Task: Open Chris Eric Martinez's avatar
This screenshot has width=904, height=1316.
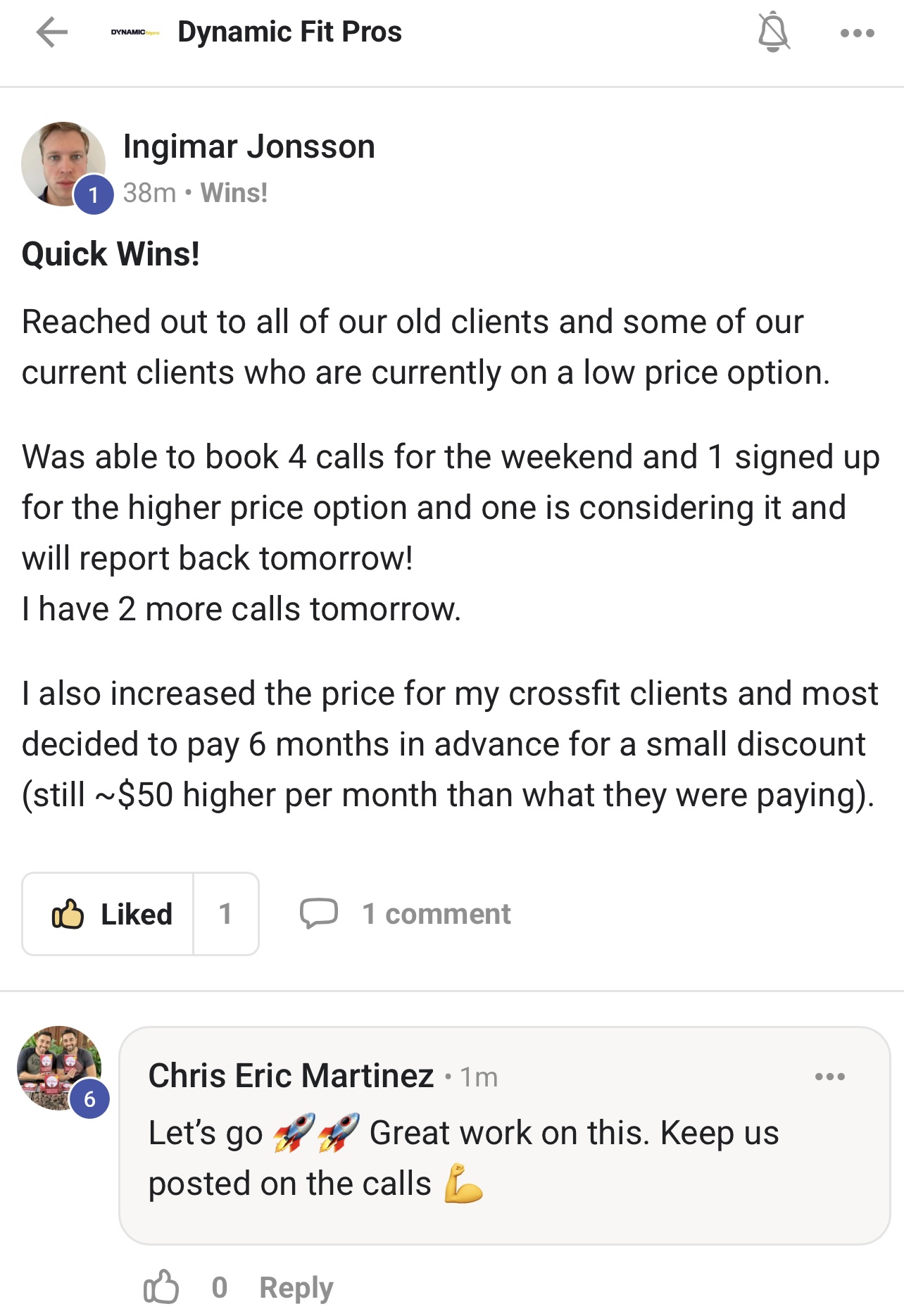Action: [60, 1067]
